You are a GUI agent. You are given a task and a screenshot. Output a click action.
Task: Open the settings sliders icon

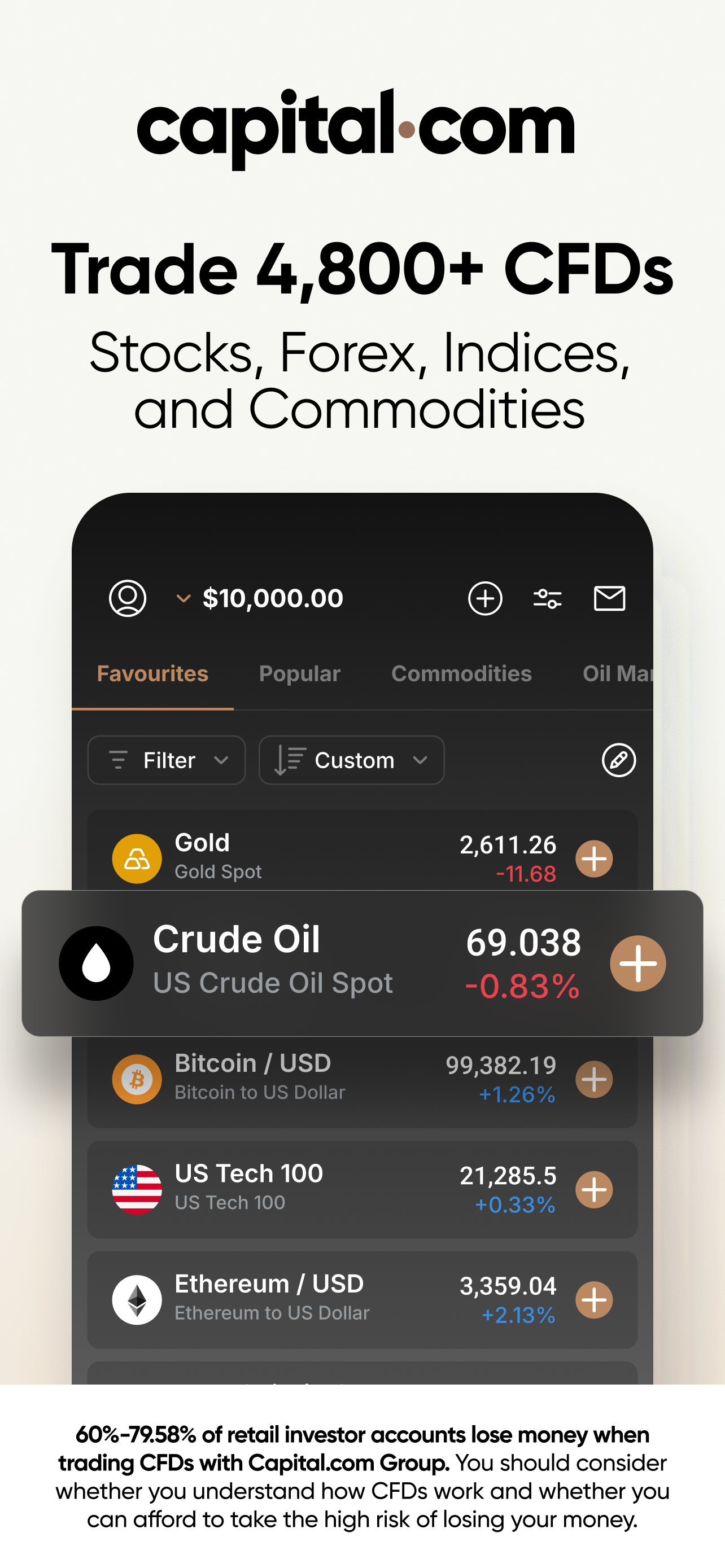547,598
